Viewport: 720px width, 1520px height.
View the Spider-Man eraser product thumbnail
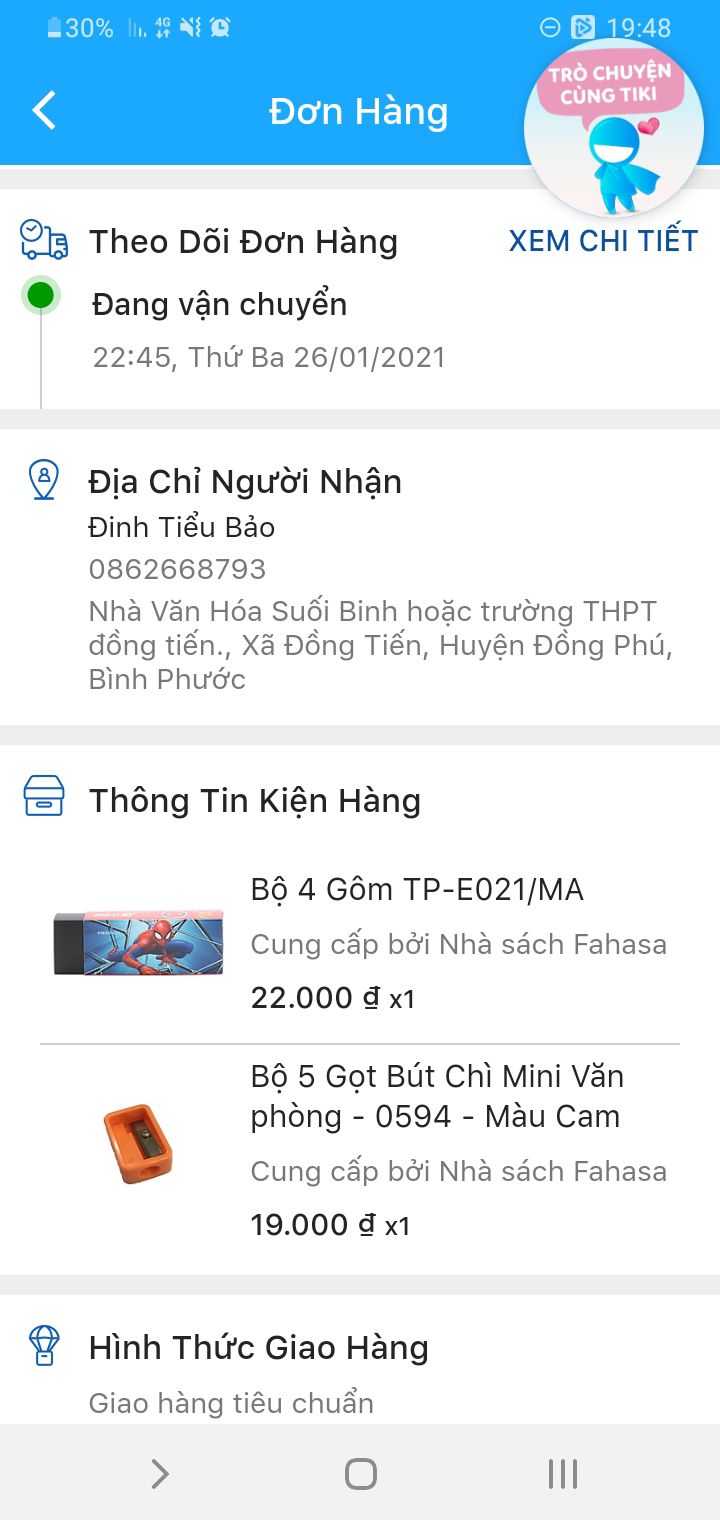click(x=137, y=943)
